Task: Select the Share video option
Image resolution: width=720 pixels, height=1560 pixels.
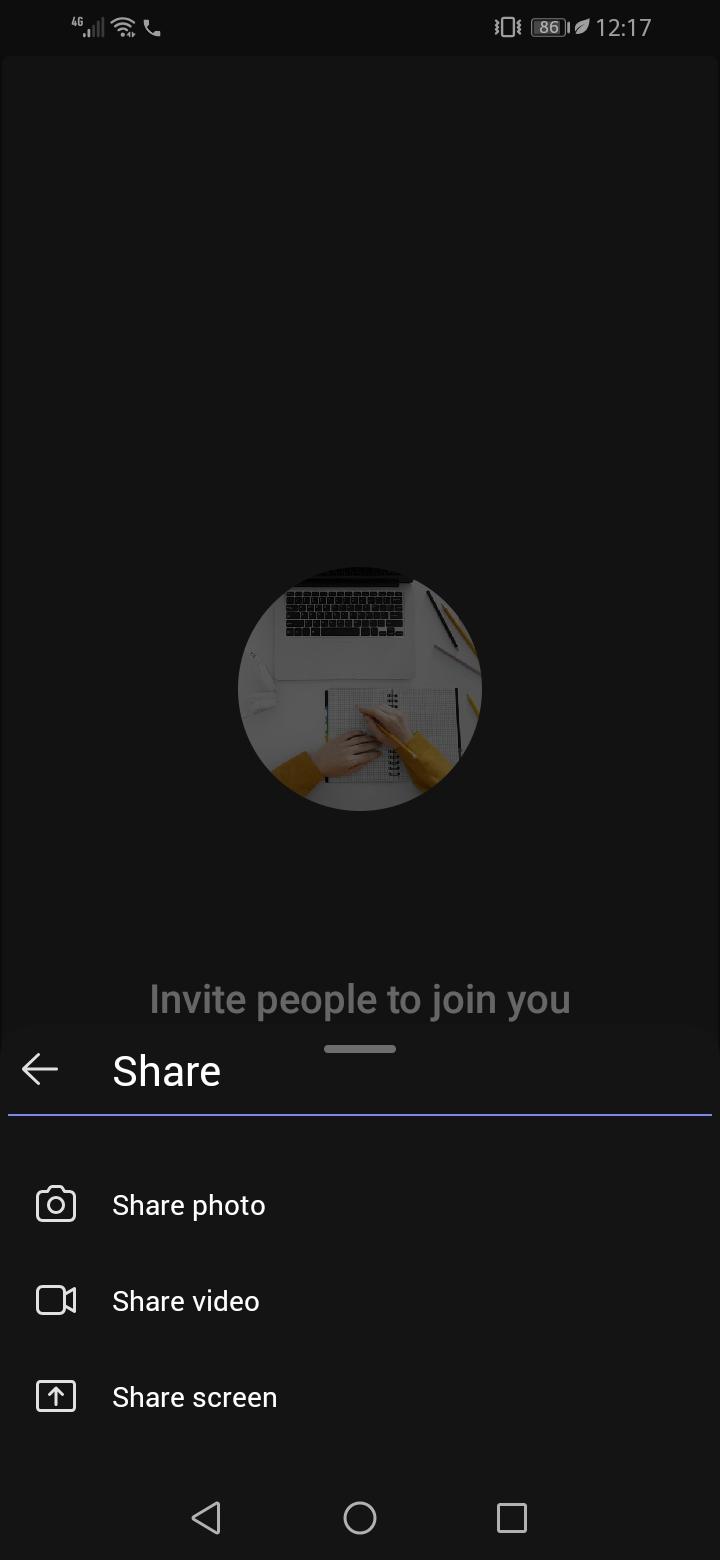Action: coord(185,1300)
